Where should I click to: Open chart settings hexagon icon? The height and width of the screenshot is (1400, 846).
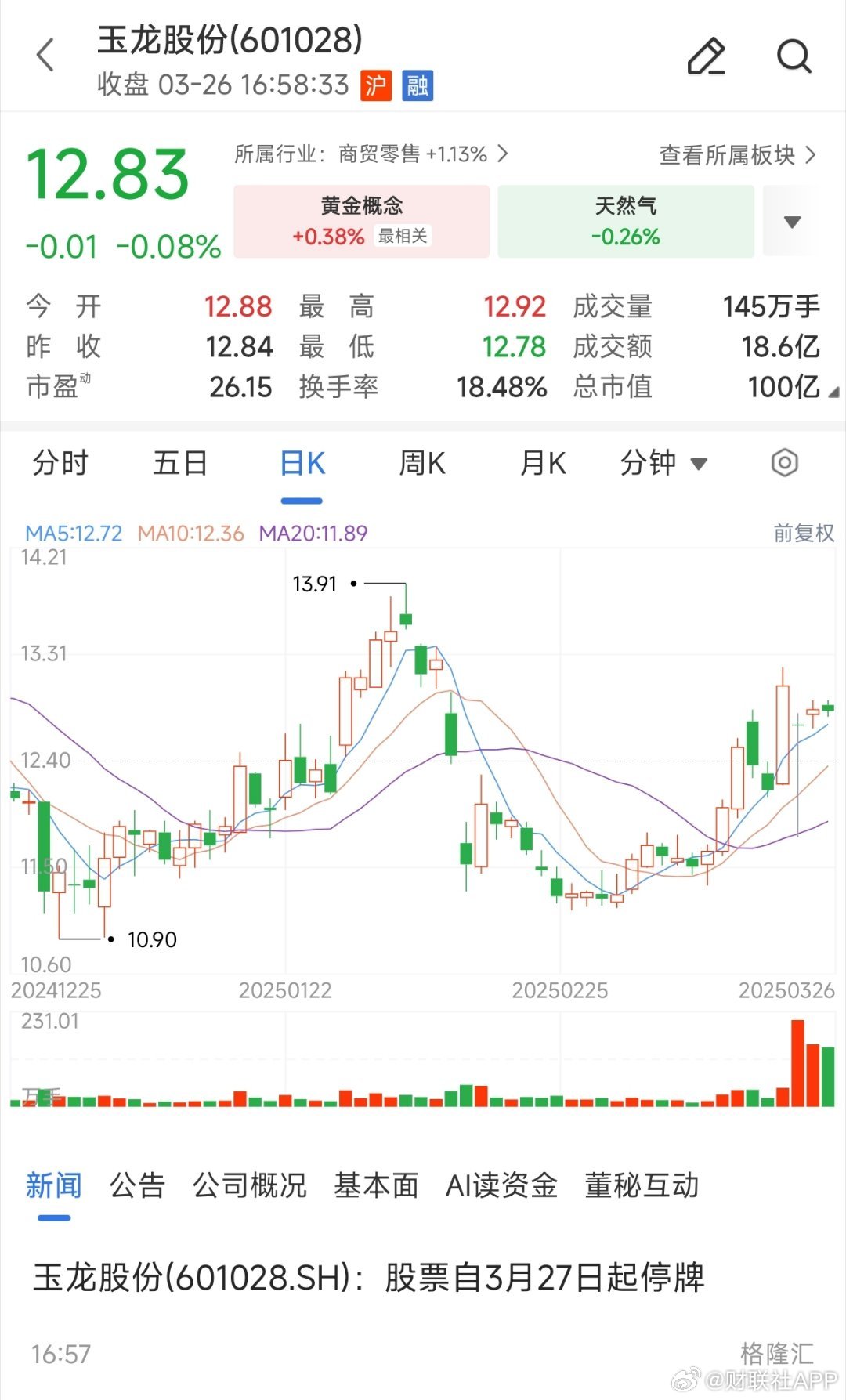(x=785, y=463)
